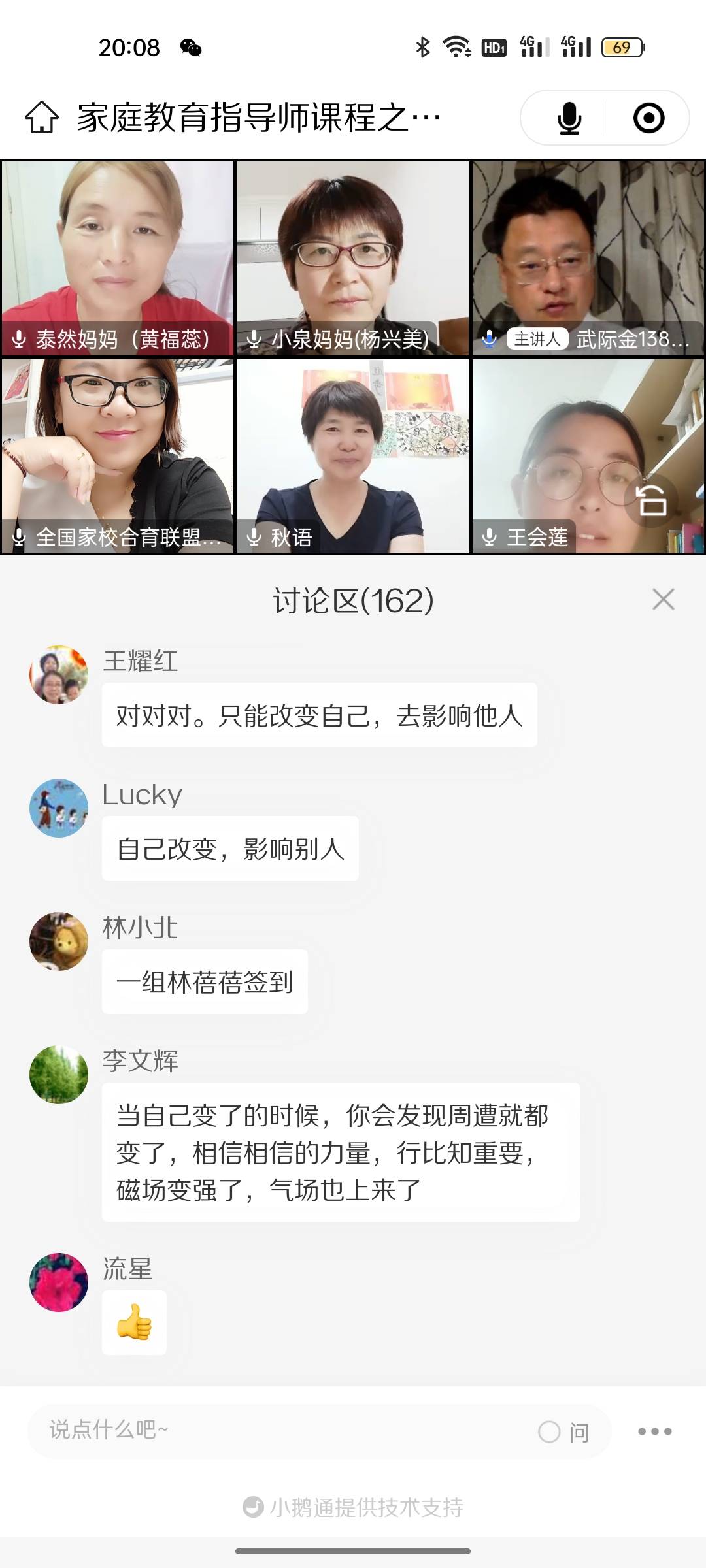Viewport: 706px width, 1568px height.
Task: Open Lucky's profile avatar
Action: pos(58,808)
